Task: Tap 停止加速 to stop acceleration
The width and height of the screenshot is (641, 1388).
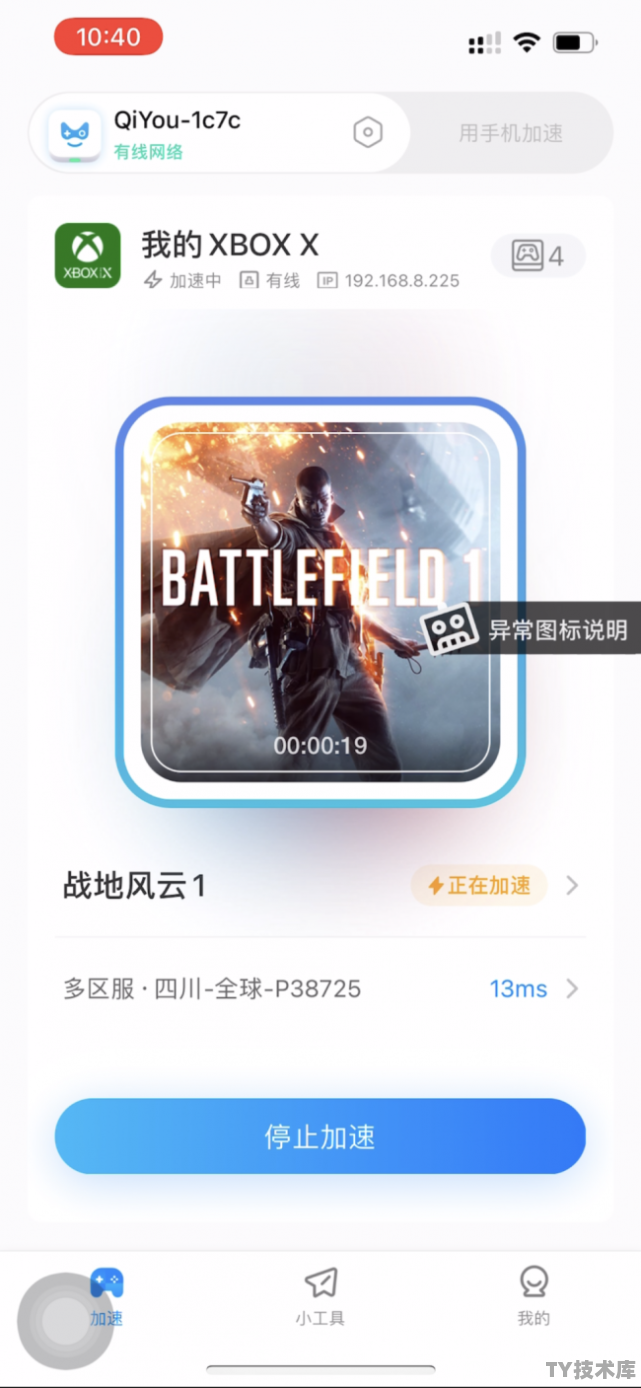Action: (320, 1136)
